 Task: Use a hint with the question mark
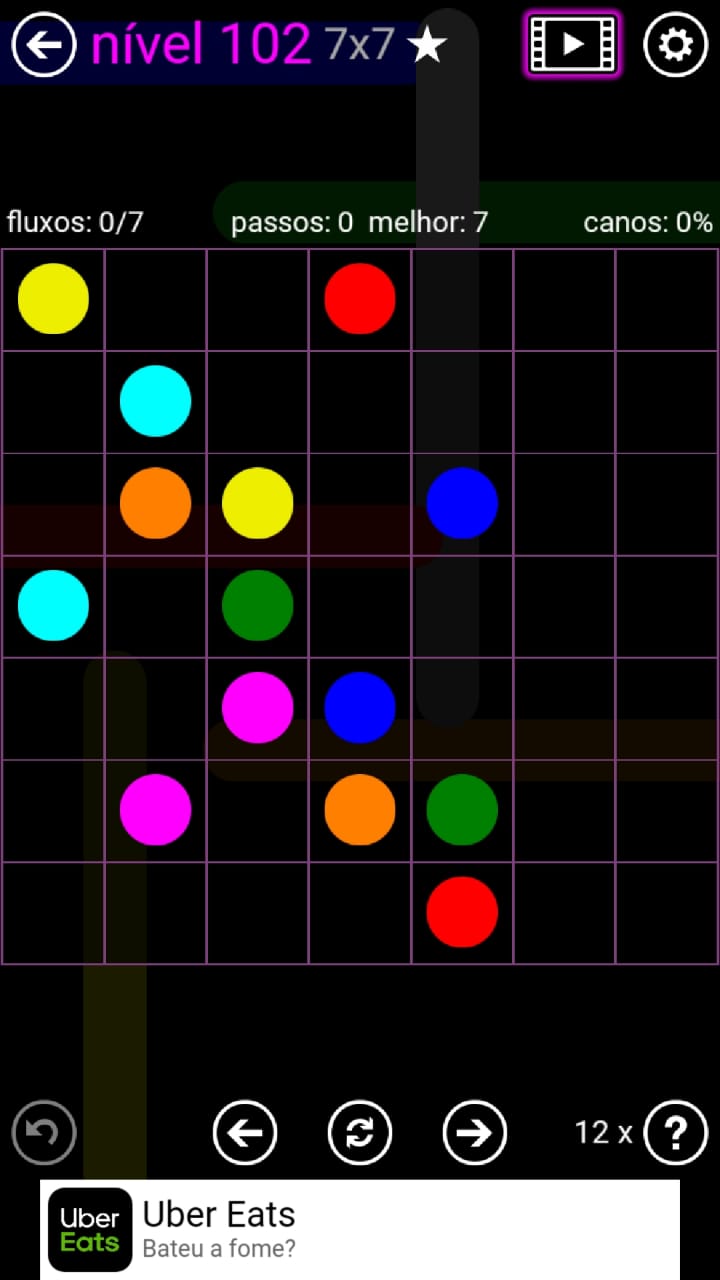(676, 1132)
